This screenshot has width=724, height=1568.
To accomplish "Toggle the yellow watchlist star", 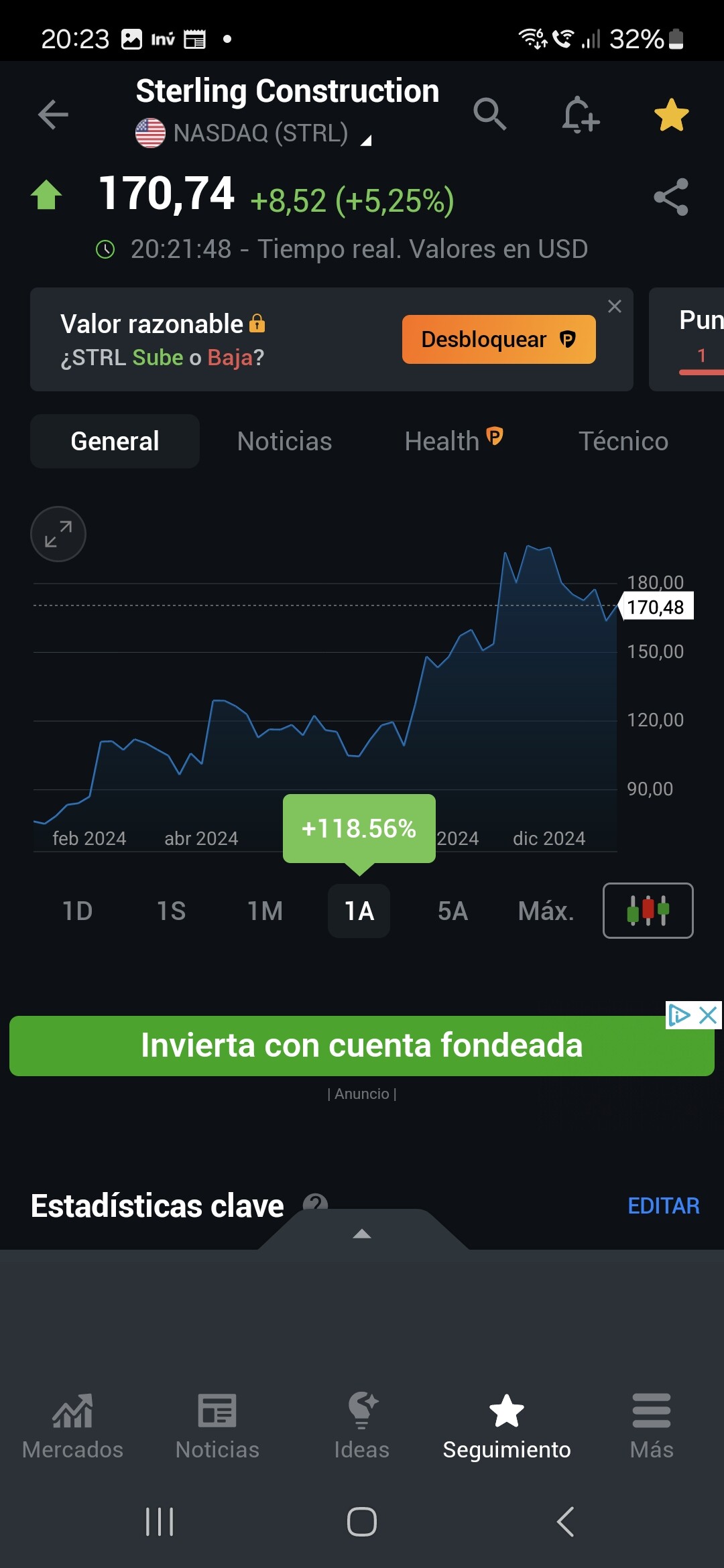I will [x=671, y=115].
